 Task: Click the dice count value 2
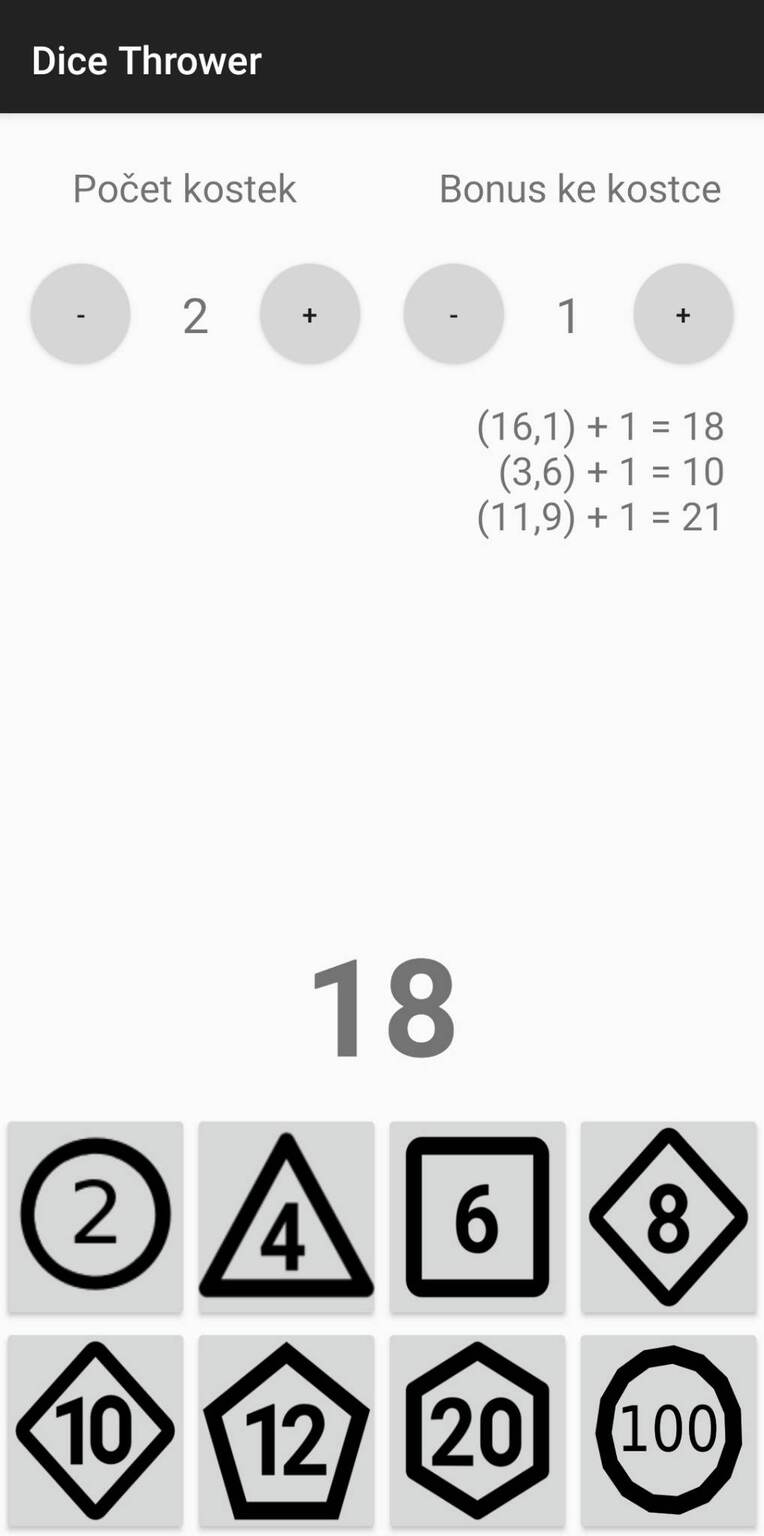[195, 314]
